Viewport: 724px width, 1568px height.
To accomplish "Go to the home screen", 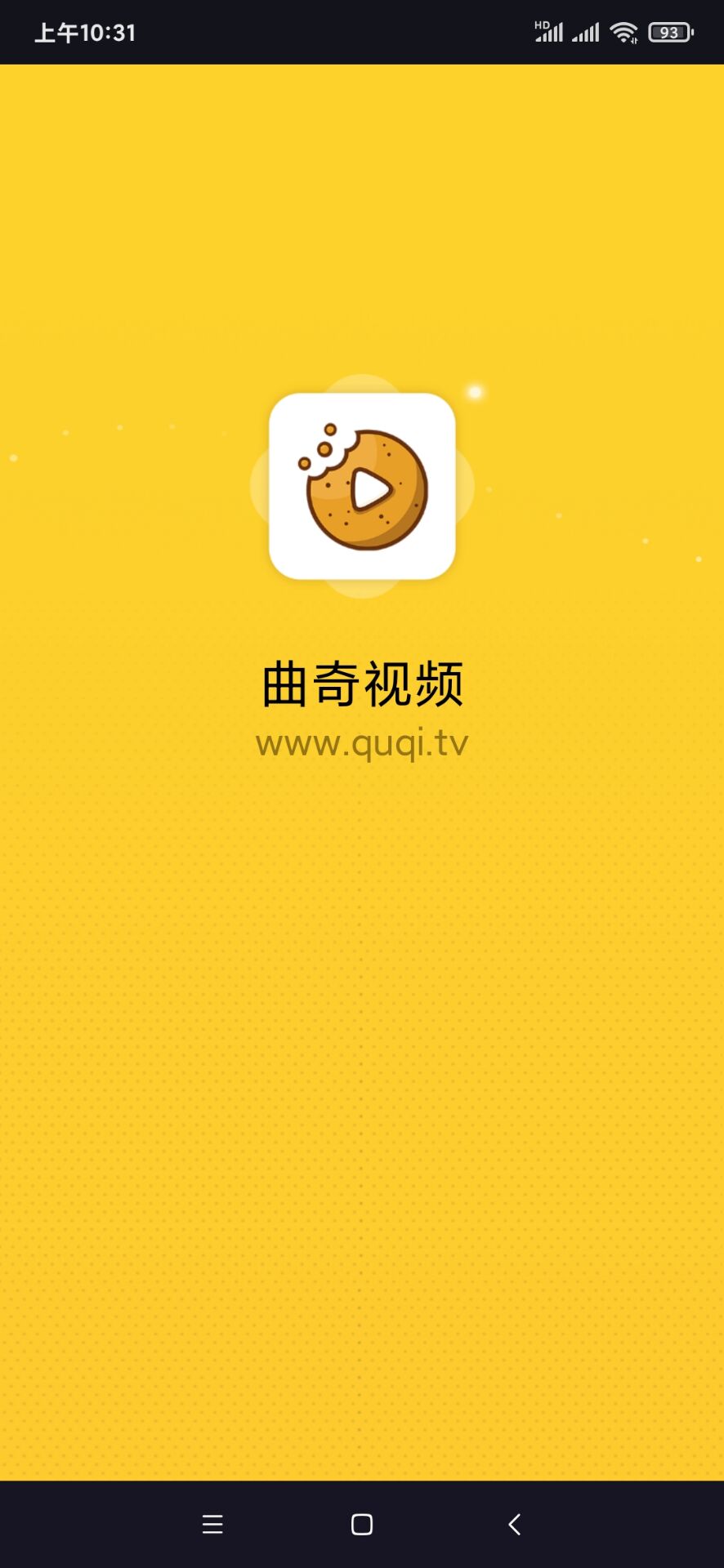I will pos(362,1524).
